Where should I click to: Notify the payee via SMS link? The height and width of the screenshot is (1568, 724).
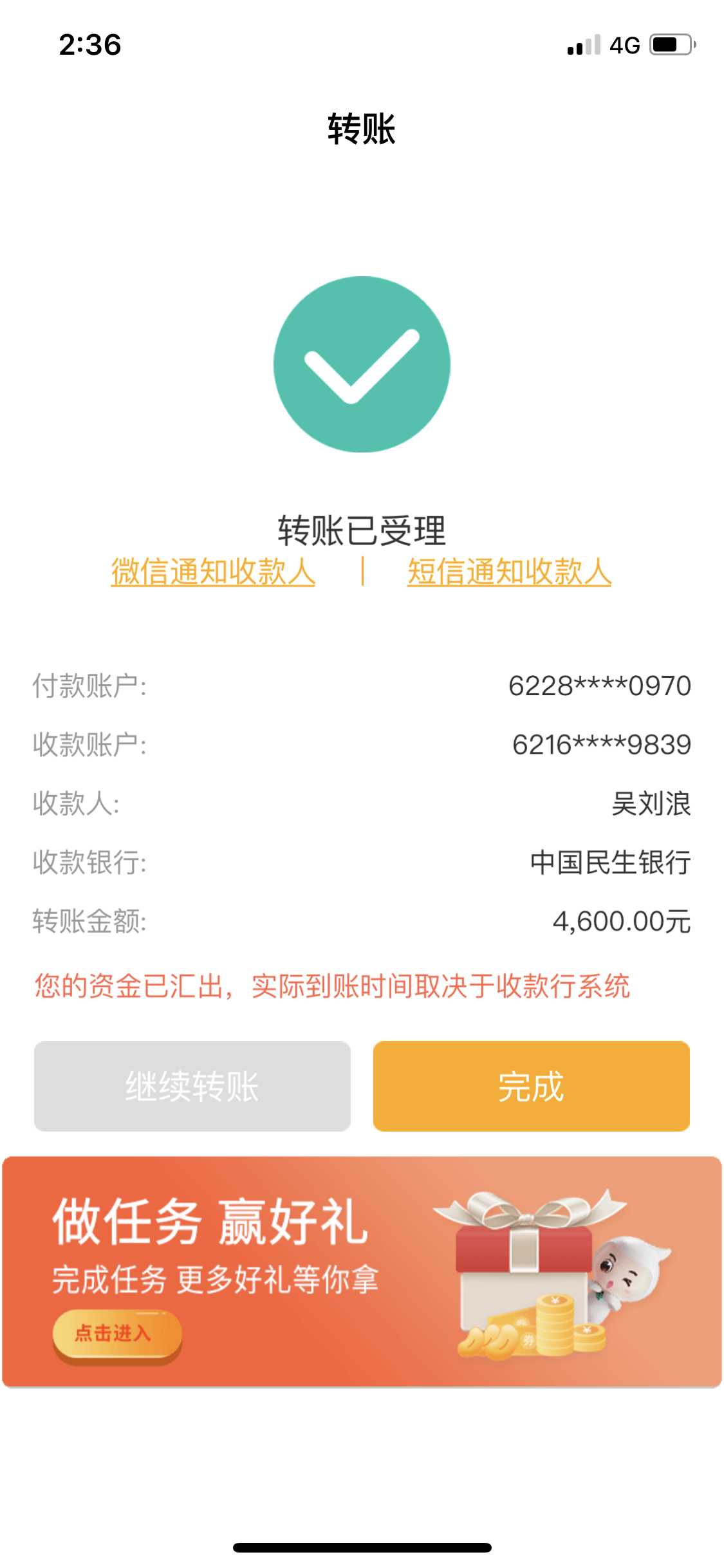(509, 572)
